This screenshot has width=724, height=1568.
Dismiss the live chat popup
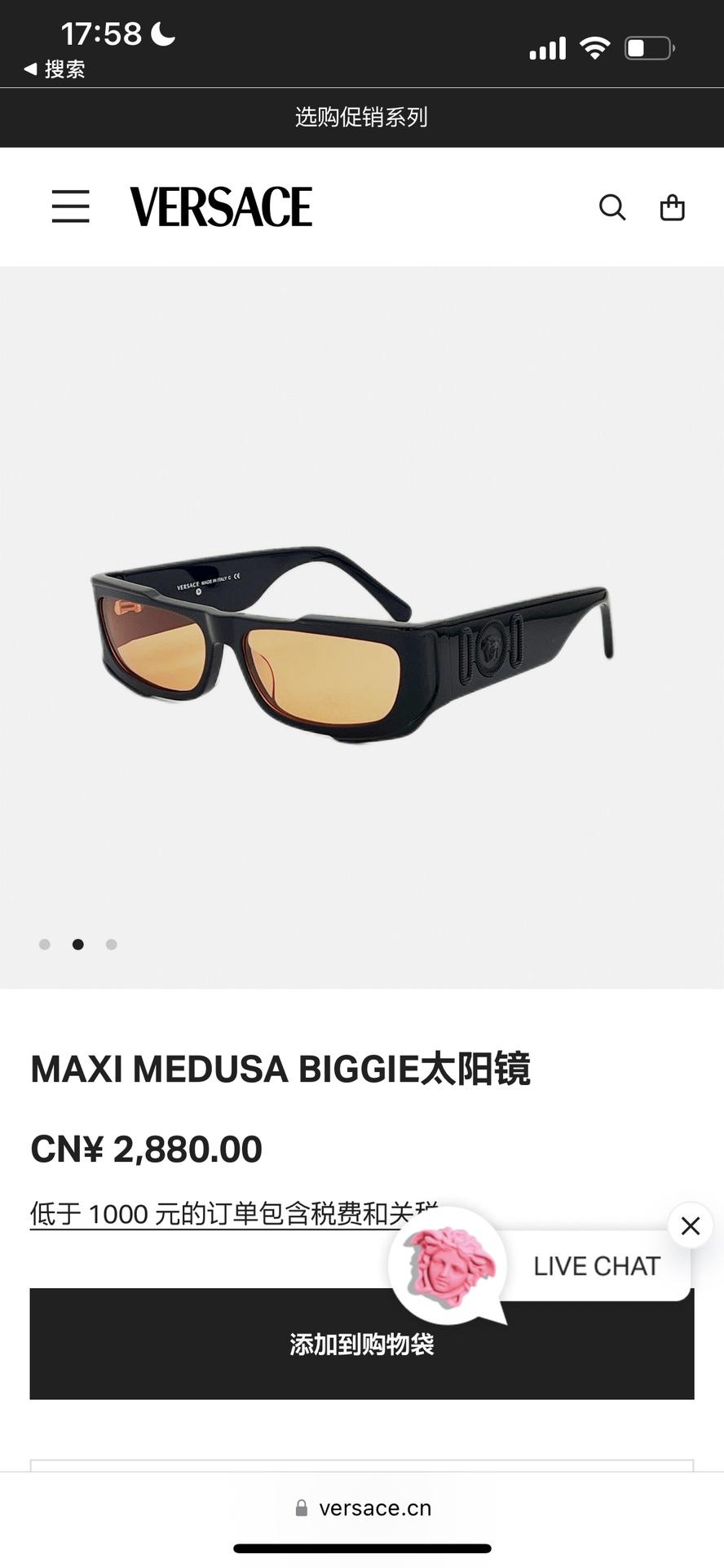(691, 1225)
